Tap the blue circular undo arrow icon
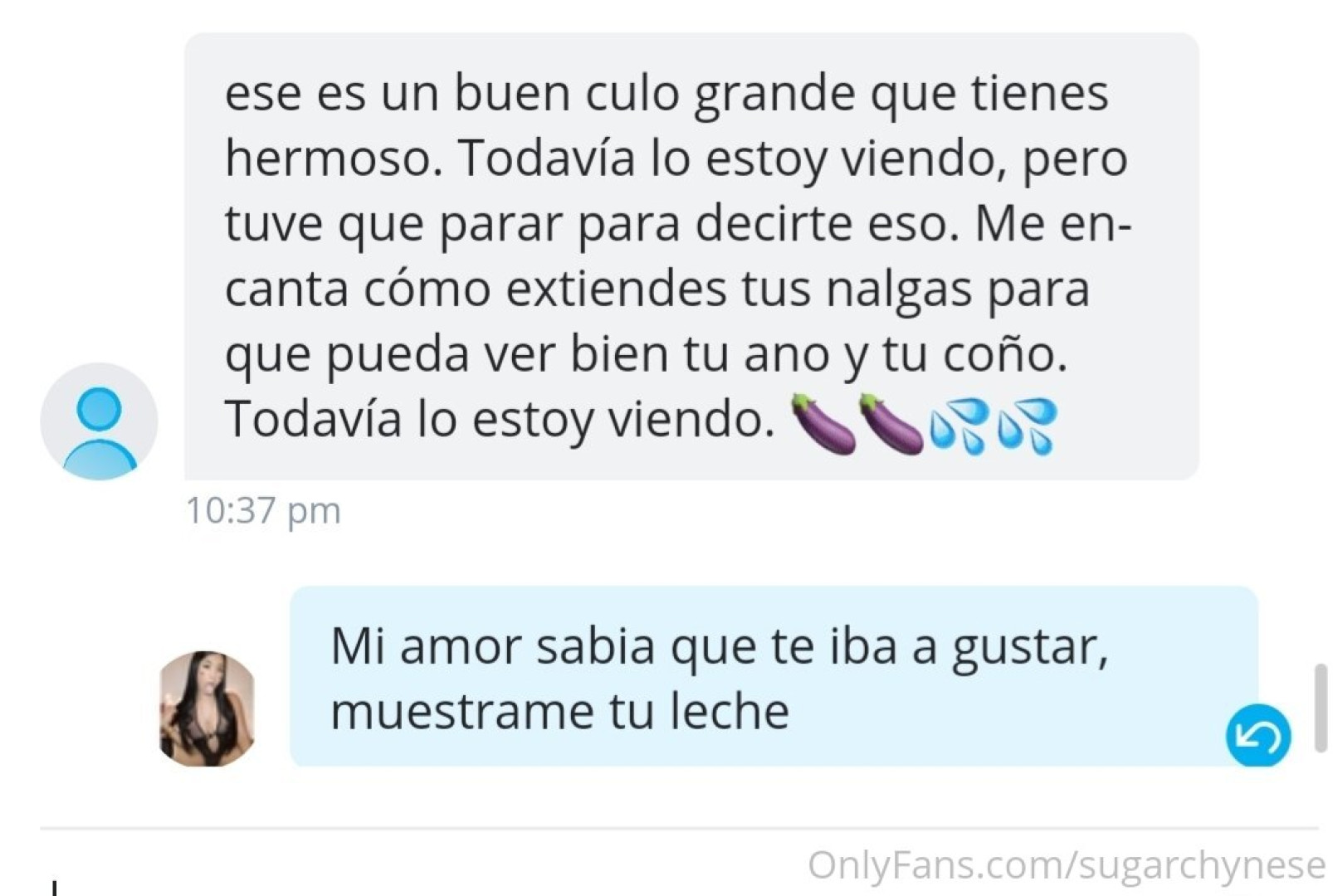 click(1257, 735)
